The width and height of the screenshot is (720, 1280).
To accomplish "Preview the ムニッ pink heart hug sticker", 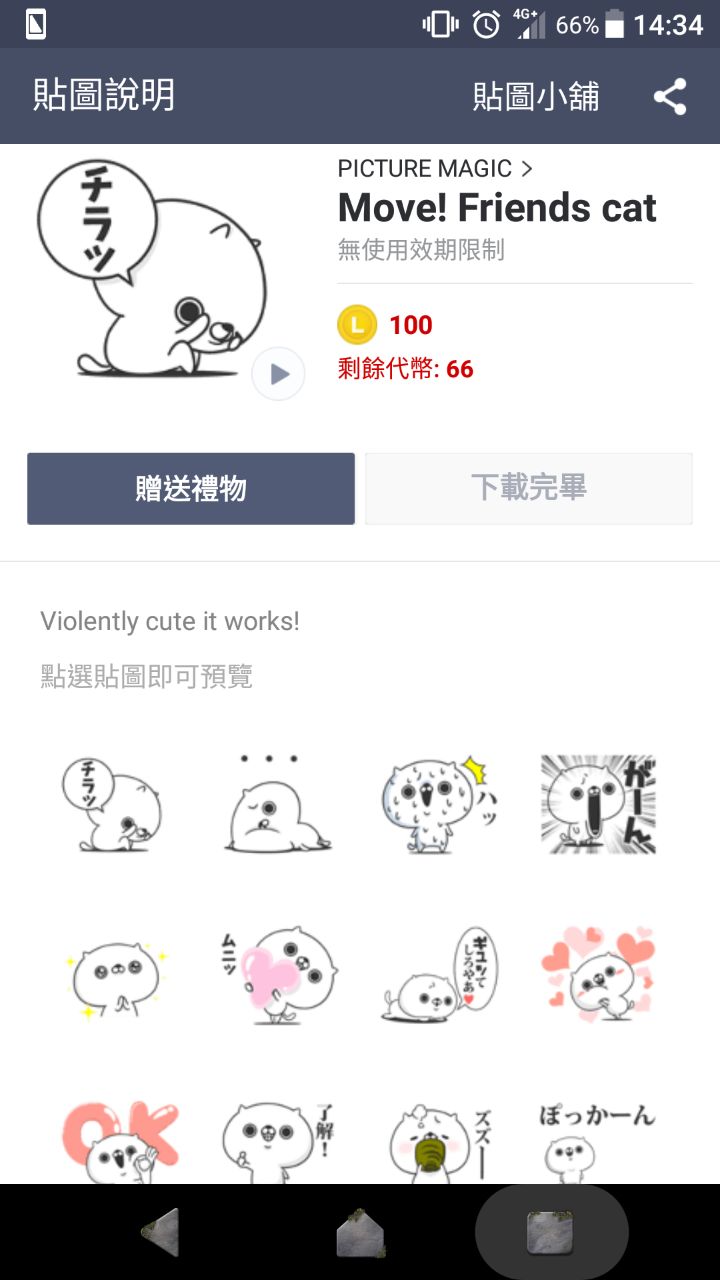I will (x=277, y=975).
